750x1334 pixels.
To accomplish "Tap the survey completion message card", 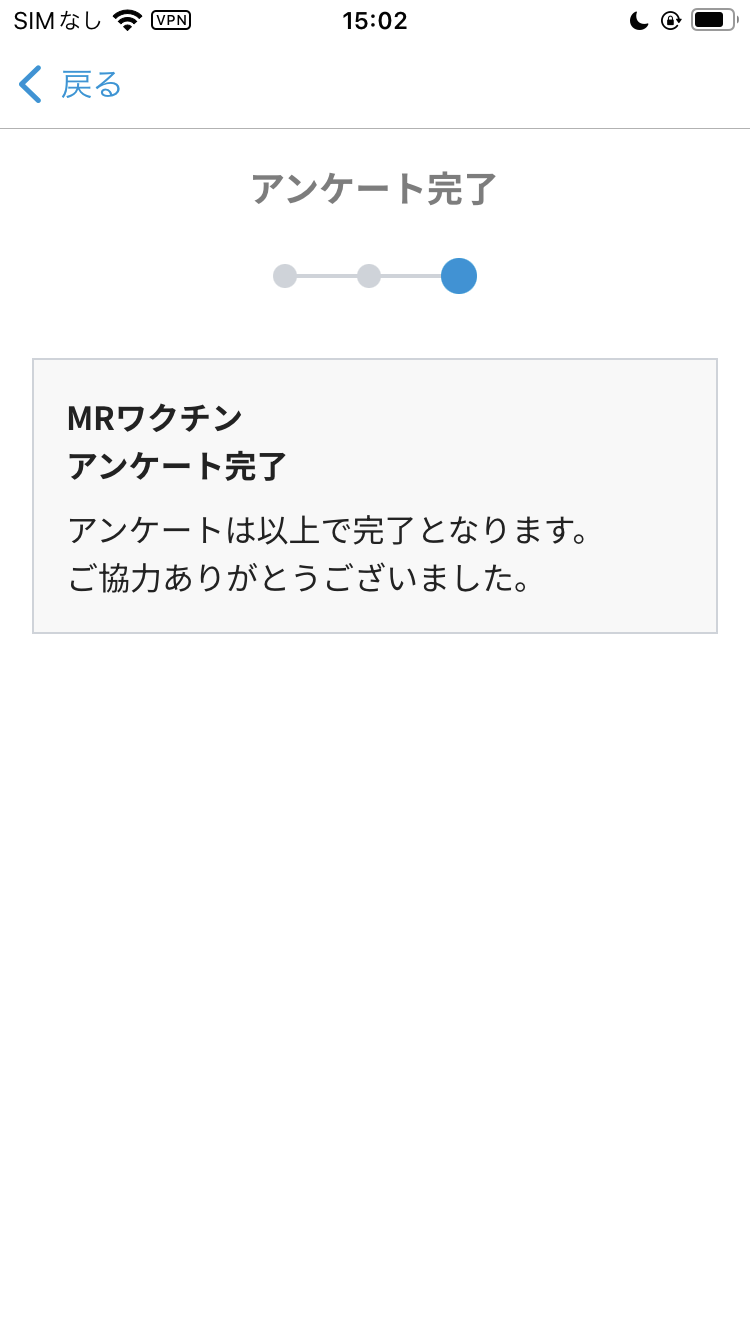I will pos(375,495).
